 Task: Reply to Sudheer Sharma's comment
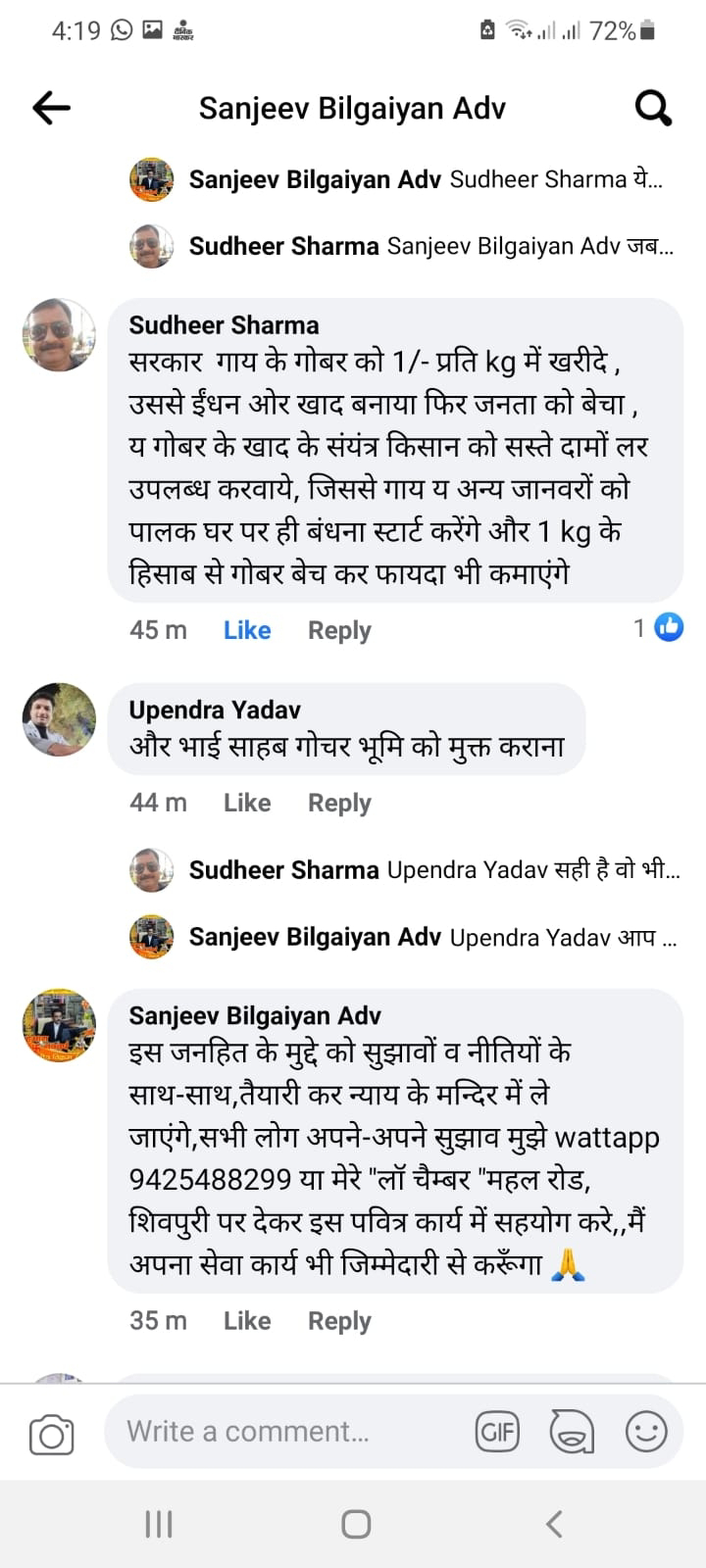(339, 630)
